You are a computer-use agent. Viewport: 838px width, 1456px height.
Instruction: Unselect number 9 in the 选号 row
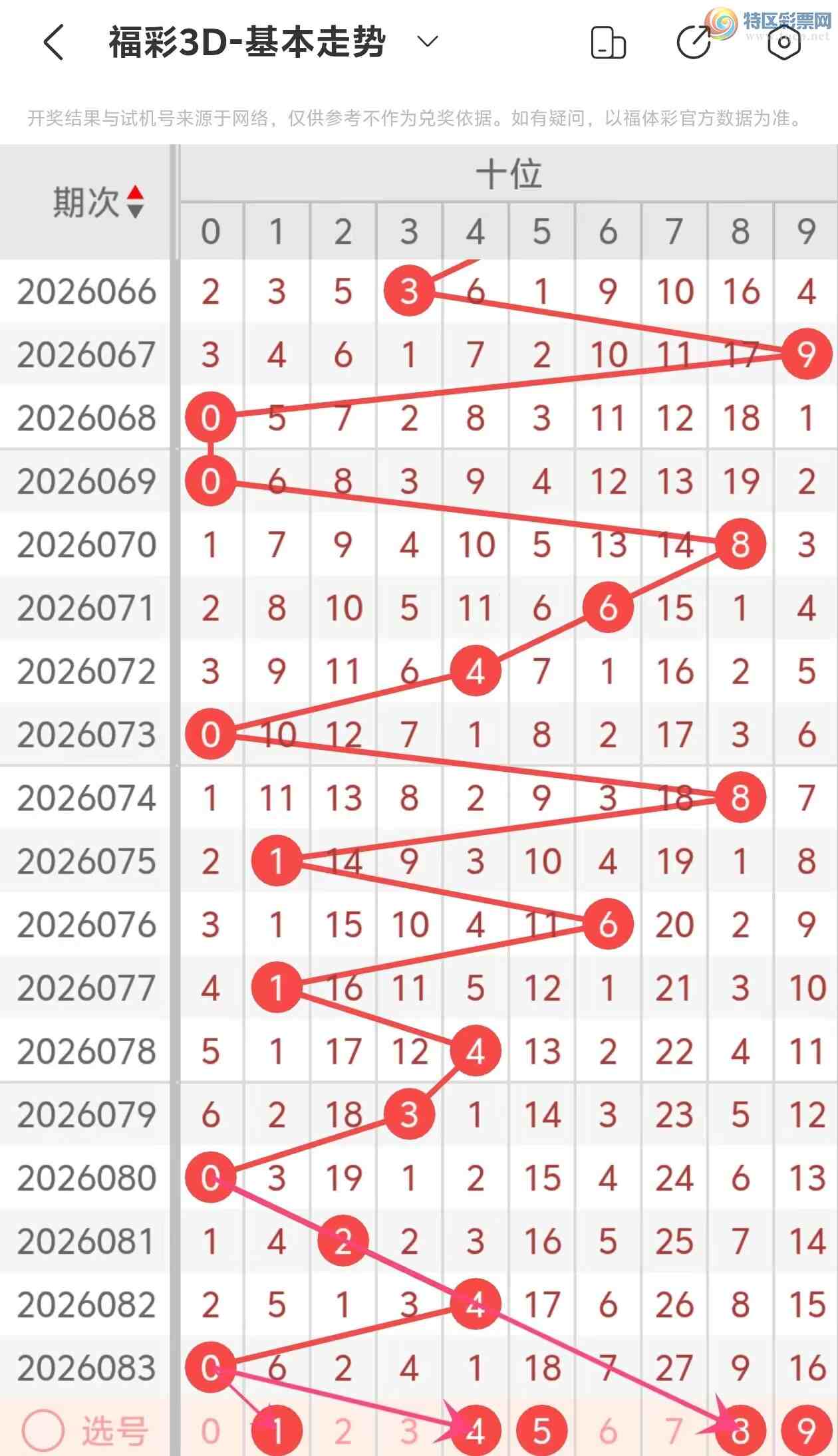point(806,1431)
